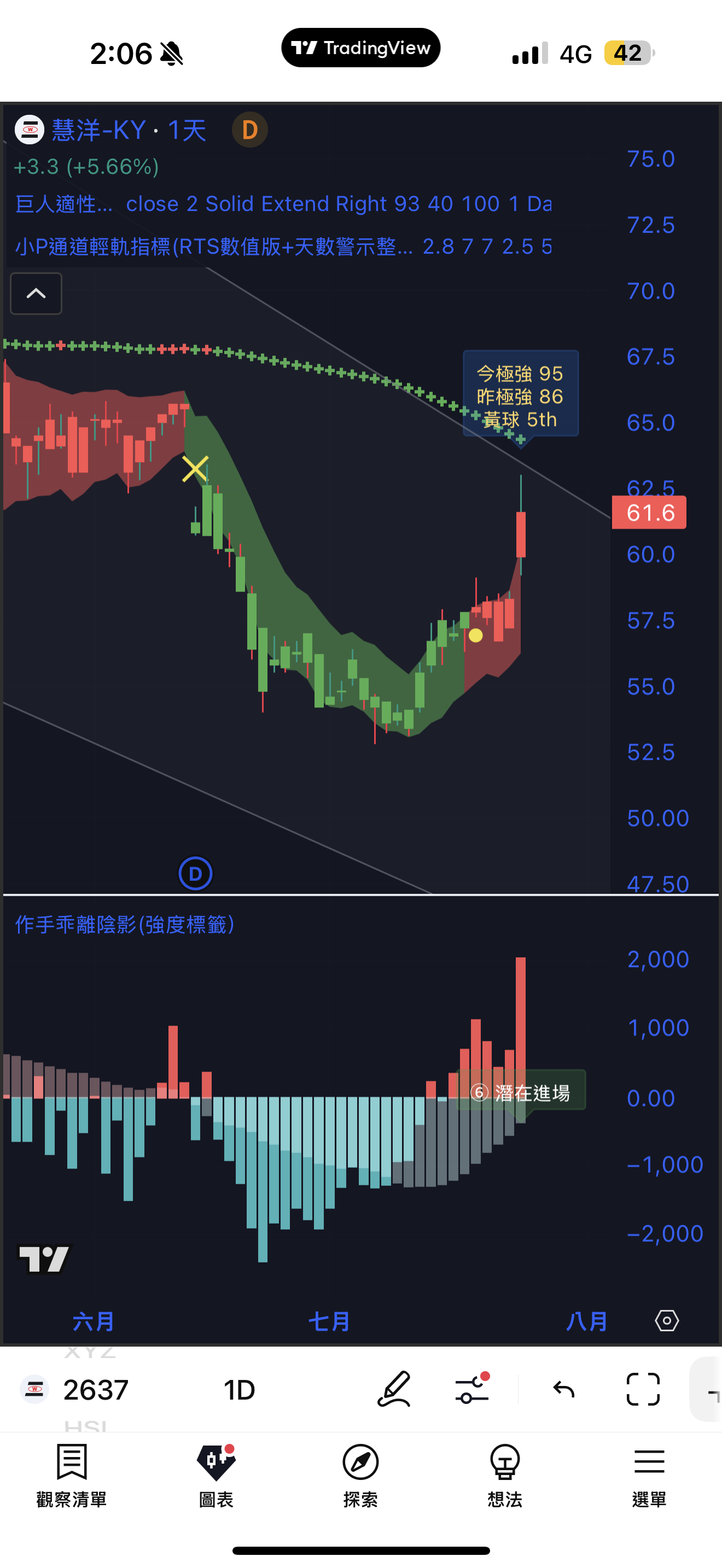The width and height of the screenshot is (722, 1568).
Task: Open the drawing tools pencil
Action: [394, 1390]
